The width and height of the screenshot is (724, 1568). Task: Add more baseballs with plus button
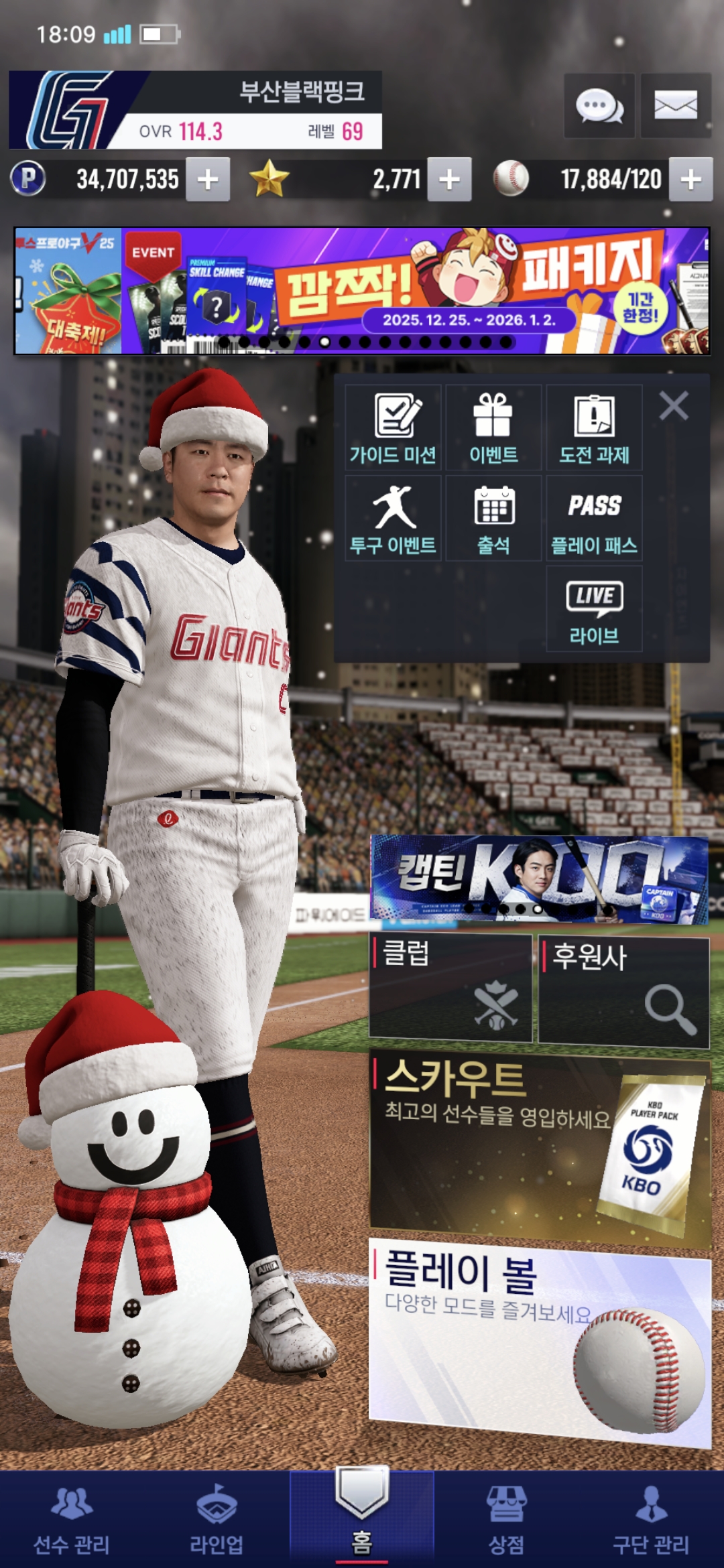point(690,180)
